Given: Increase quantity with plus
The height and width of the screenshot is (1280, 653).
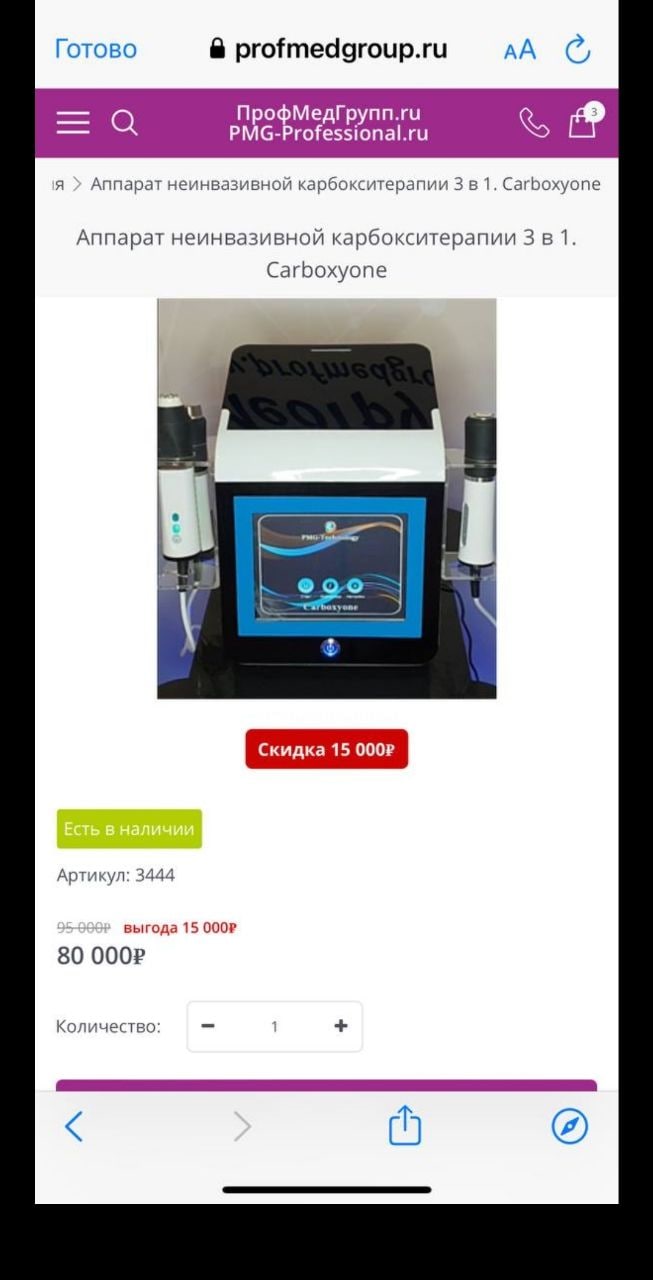Looking at the screenshot, I should [341, 1026].
